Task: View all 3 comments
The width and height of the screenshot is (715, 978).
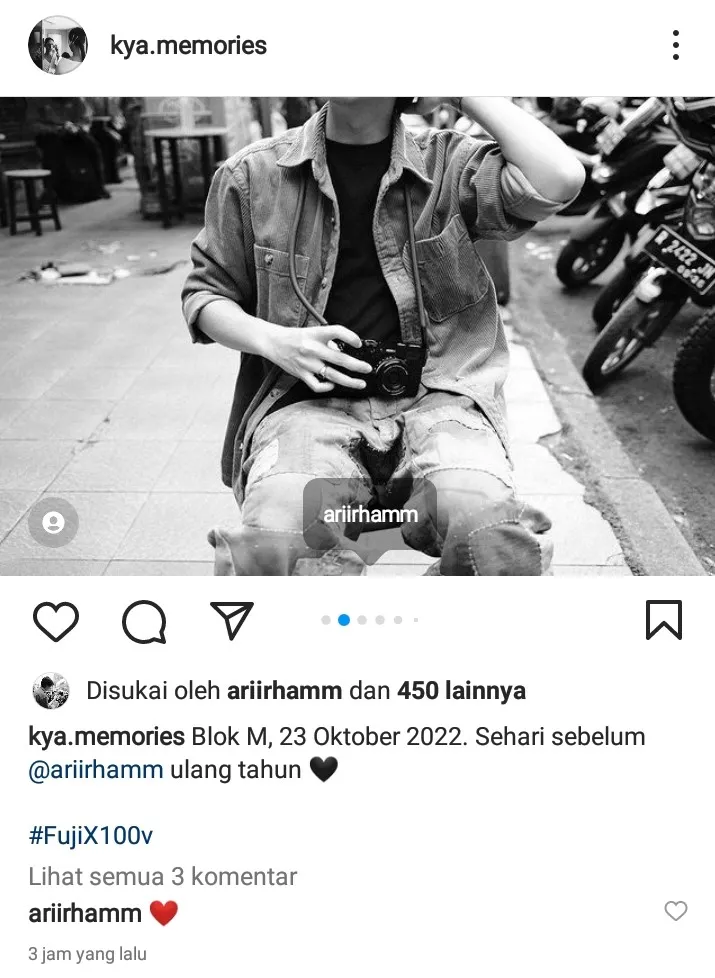Action: [x=163, y=877]
